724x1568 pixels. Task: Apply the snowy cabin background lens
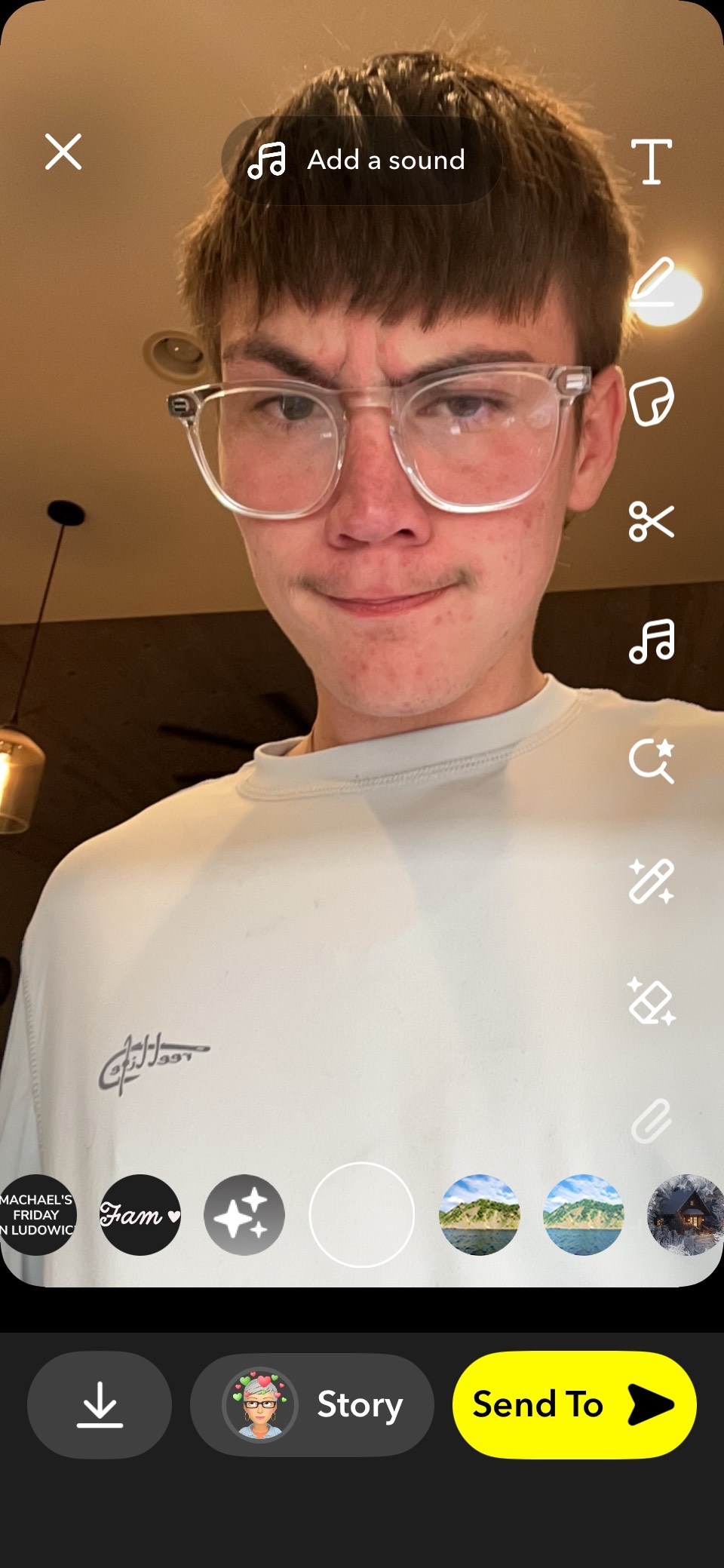pos(685,1214)
